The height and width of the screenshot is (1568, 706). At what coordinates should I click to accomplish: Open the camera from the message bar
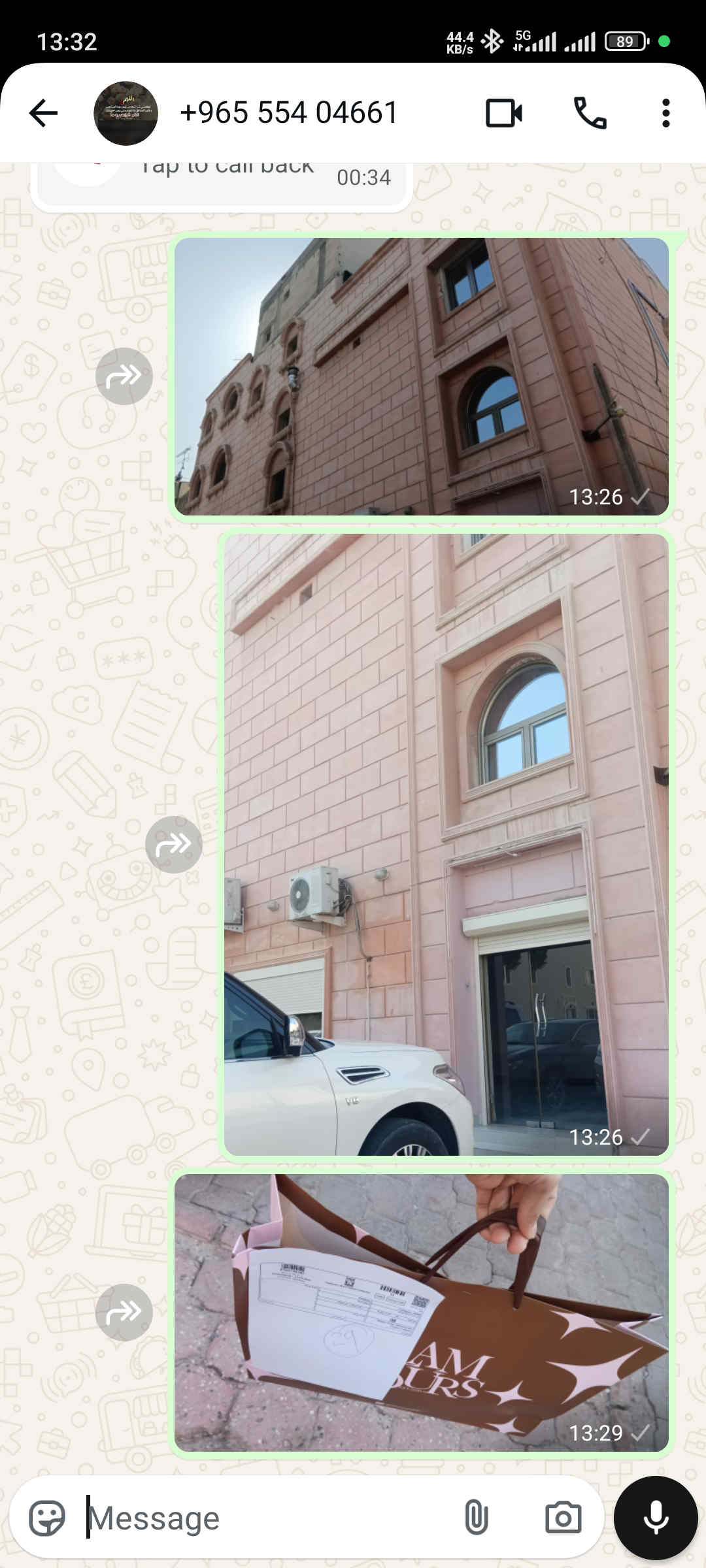[x=563, y=1518]
